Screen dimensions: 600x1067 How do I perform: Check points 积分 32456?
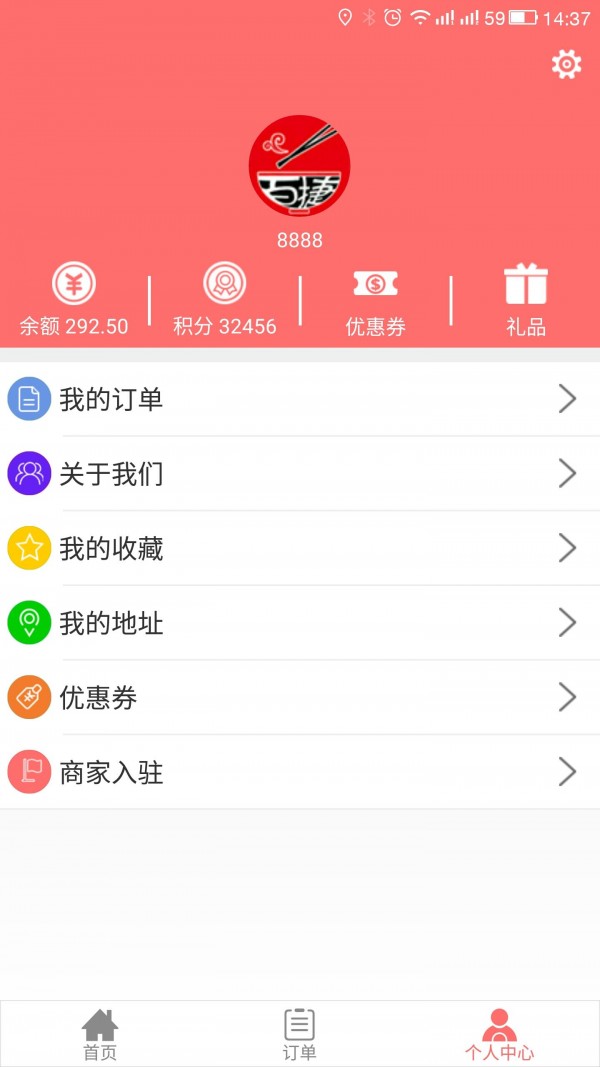pyautogui.click(x=225, y=299)
